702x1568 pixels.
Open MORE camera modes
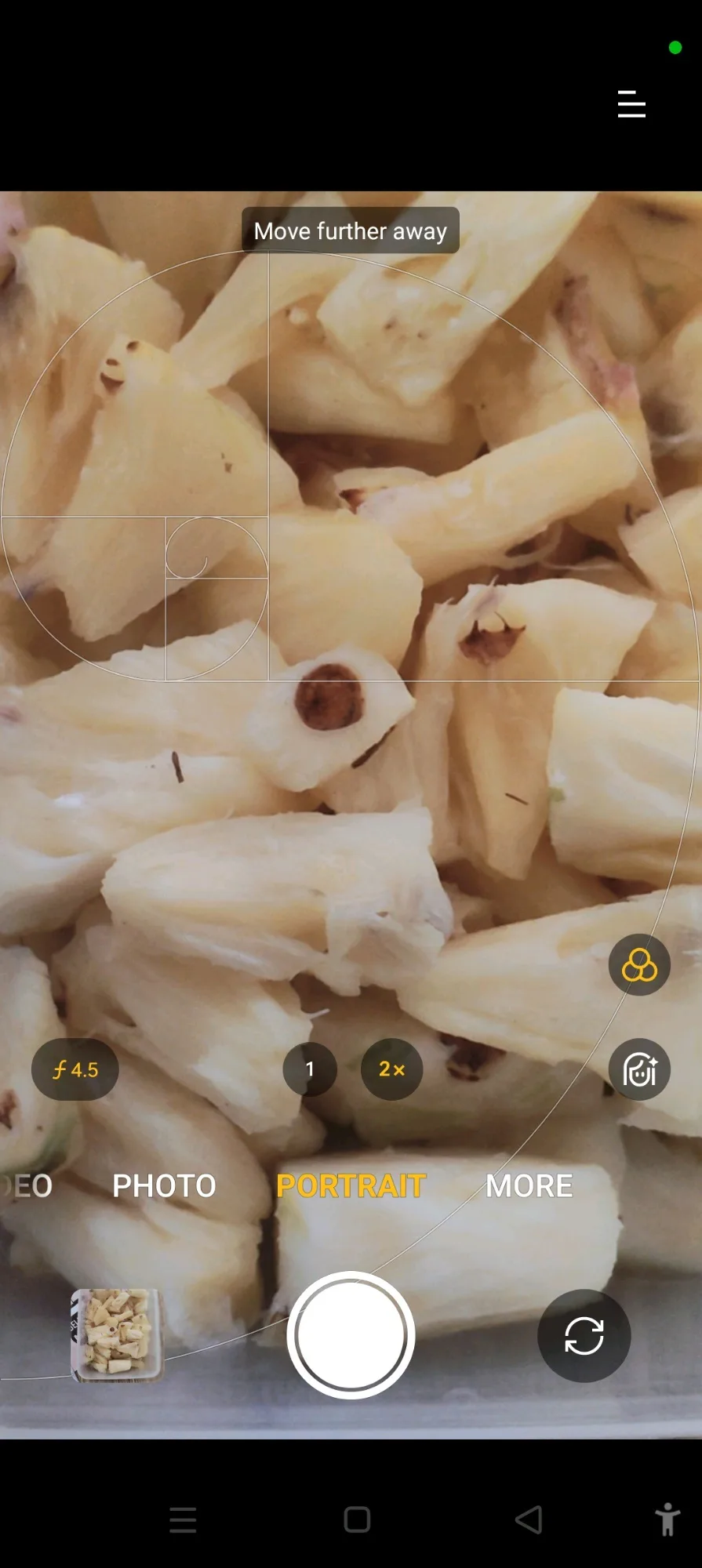pos(529,1186)
